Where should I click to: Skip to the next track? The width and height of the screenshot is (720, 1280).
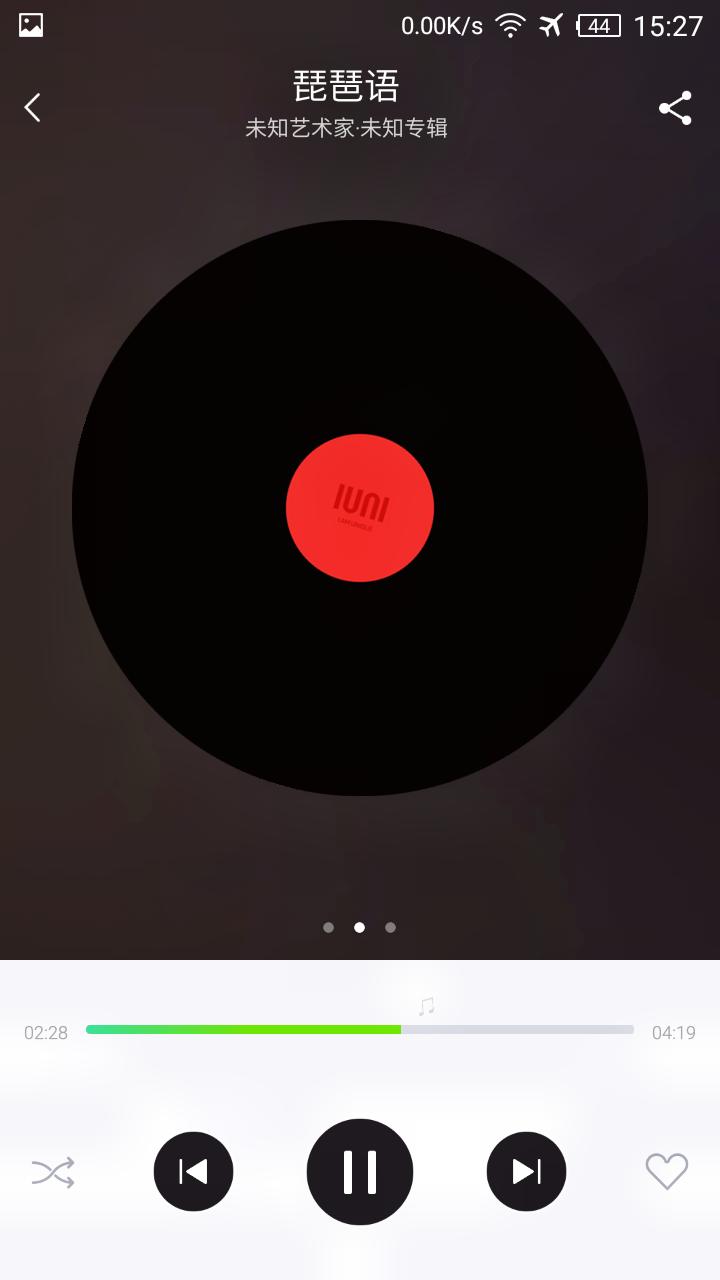(526, 1171)
